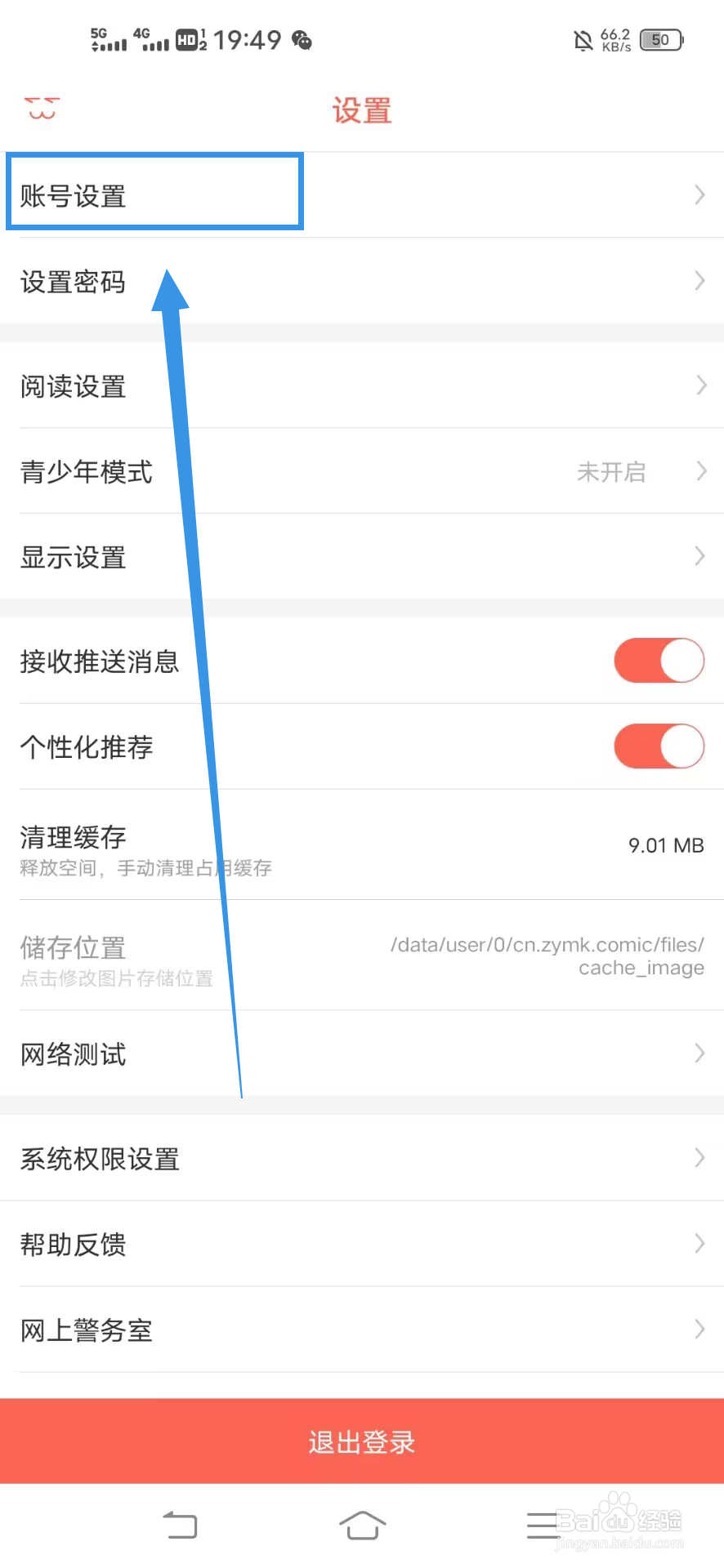724x1568 pixels.
Task: Disable the 接收推送消息 toggle
Action: click(x=659, y=661)
